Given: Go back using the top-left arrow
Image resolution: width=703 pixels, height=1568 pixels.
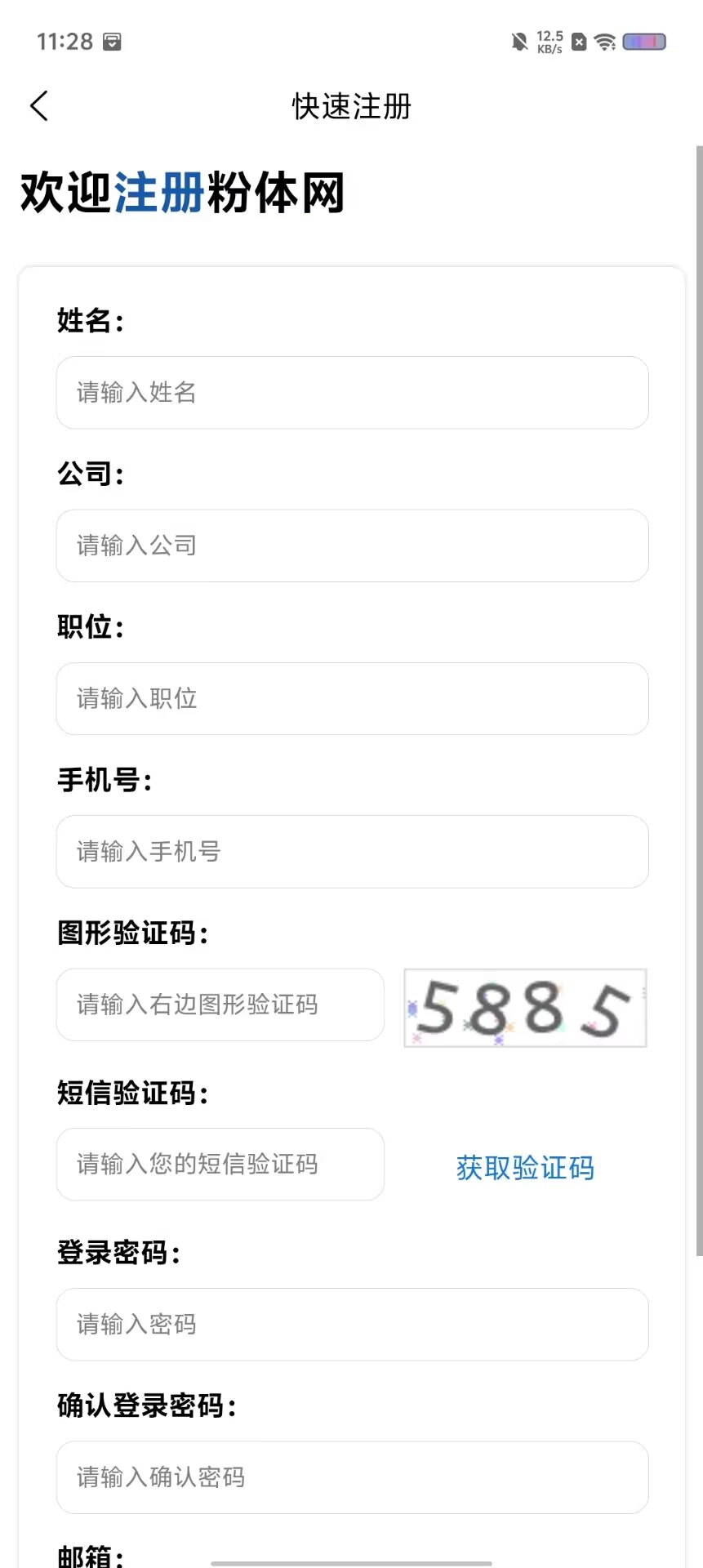Looking at the screenshot, I should tap(39, 106).
